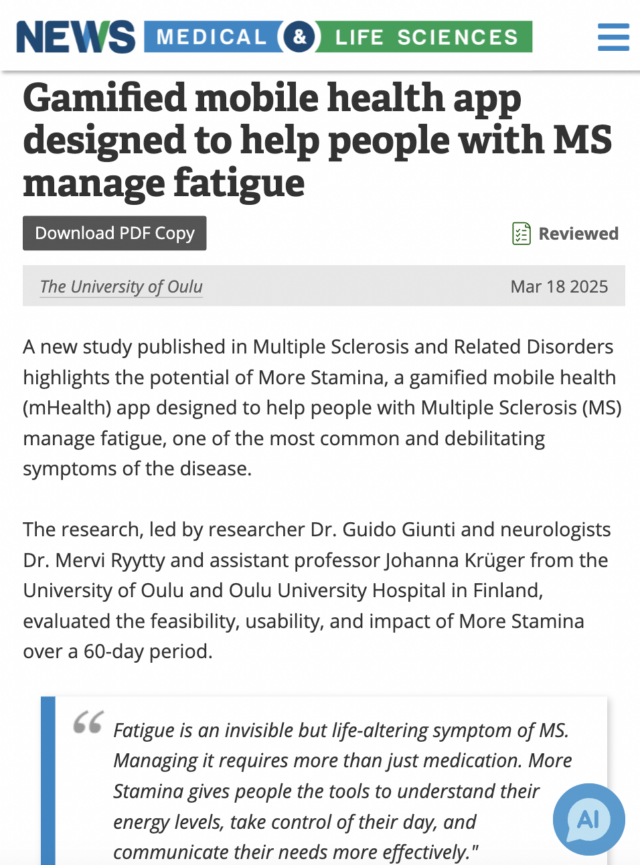Open The University of Oulu link
The image size is (640, 865).
tap(121, 286)
